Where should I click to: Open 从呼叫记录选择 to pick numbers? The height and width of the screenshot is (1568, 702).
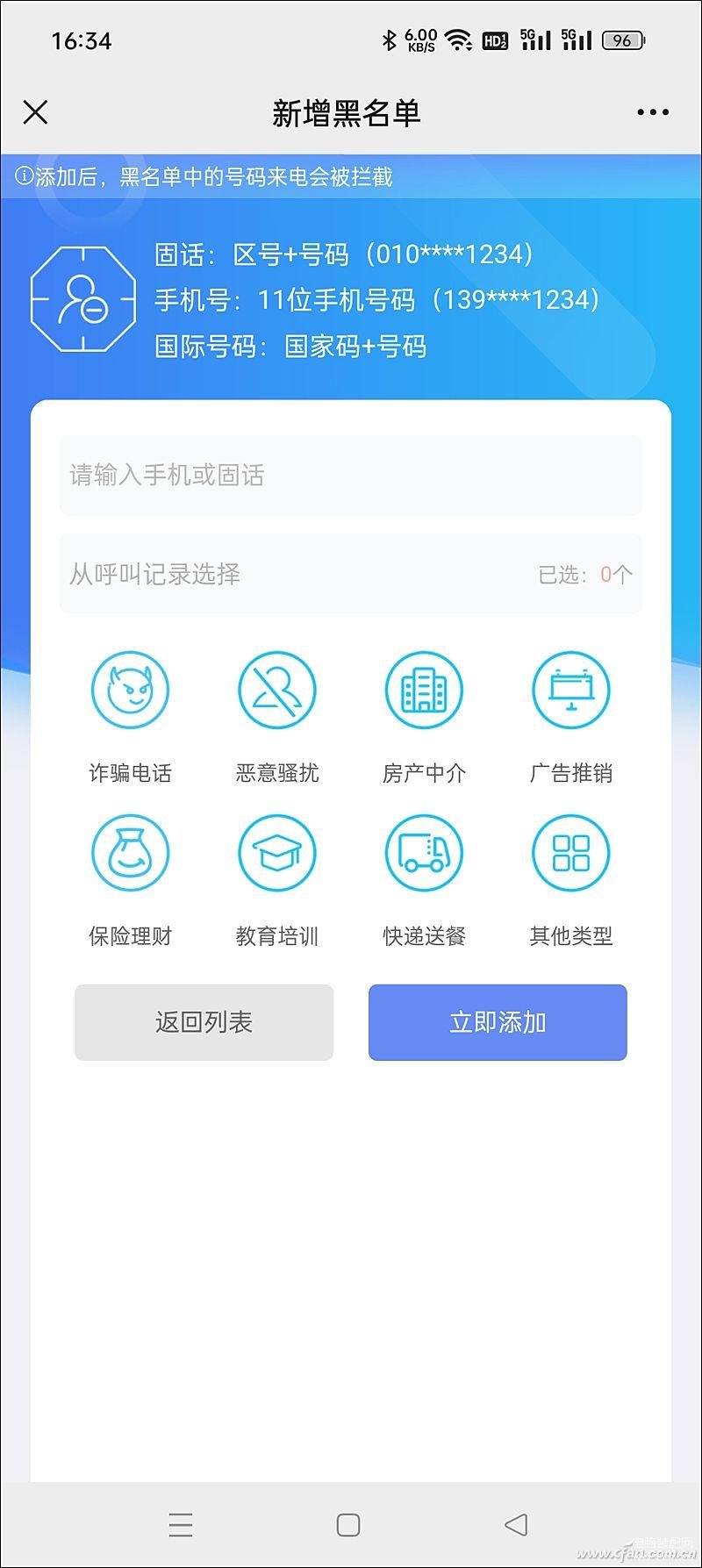[351, 574]
